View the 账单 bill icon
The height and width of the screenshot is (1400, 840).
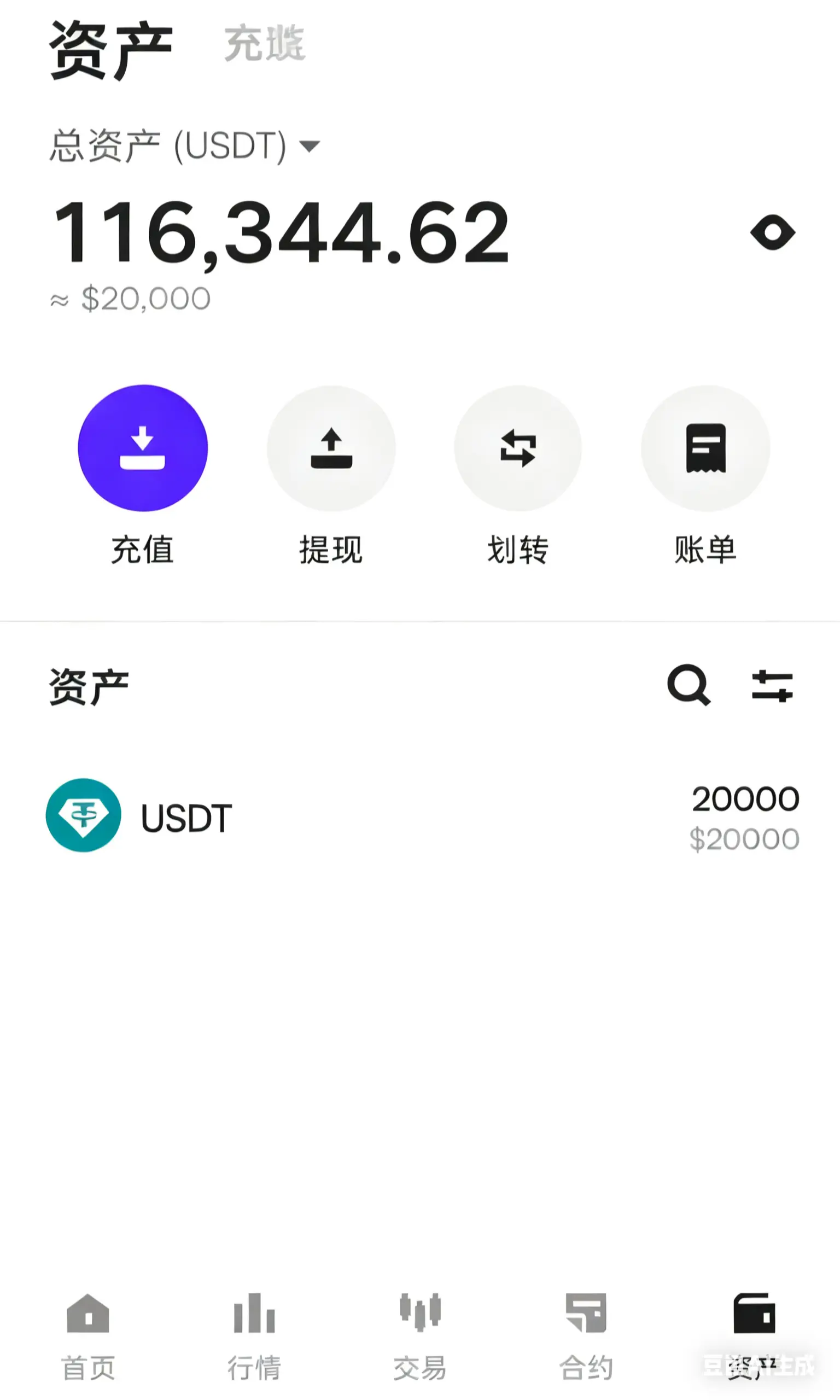point(706,447)
